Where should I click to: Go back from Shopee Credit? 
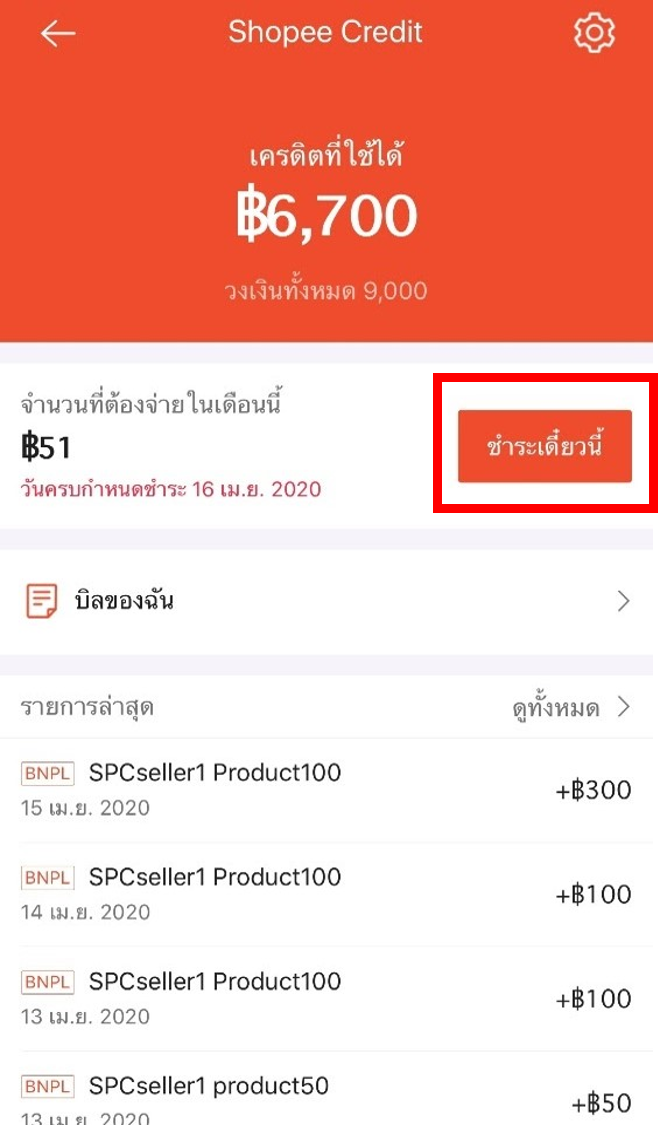pos(58,33)
